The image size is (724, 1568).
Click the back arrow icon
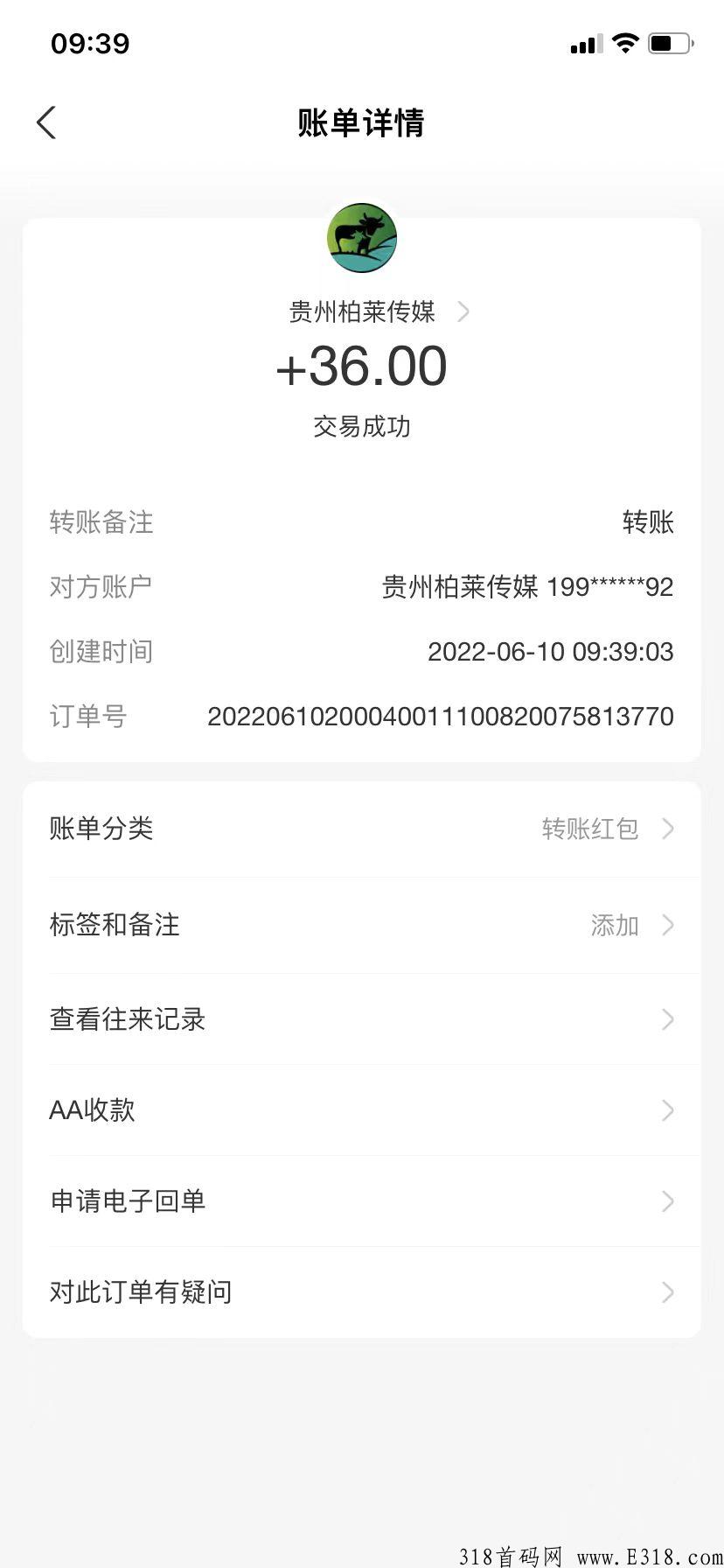[45, 122]
